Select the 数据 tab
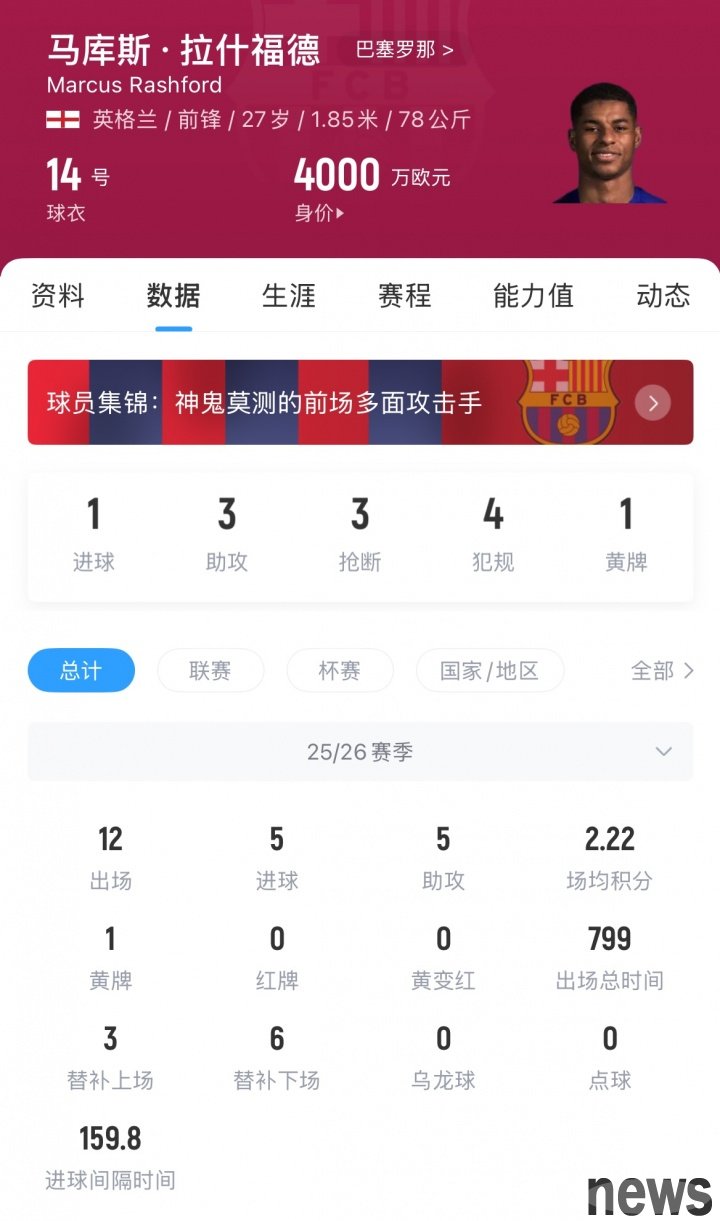This screenshot has width=720, height=1221. (173, 296)
